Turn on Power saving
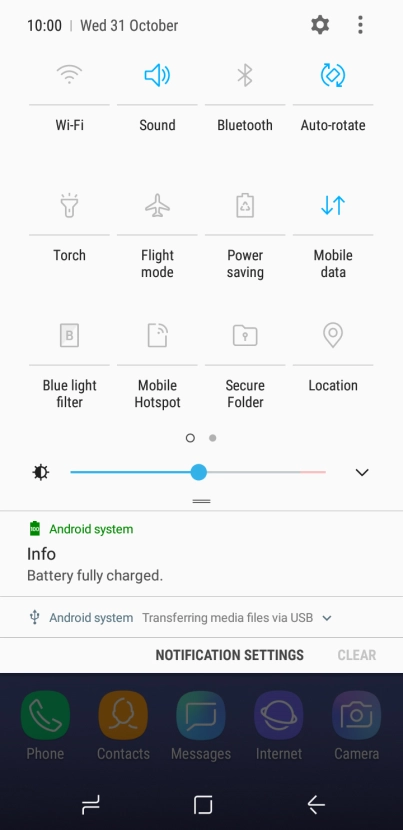 click(x=245, y=205)
